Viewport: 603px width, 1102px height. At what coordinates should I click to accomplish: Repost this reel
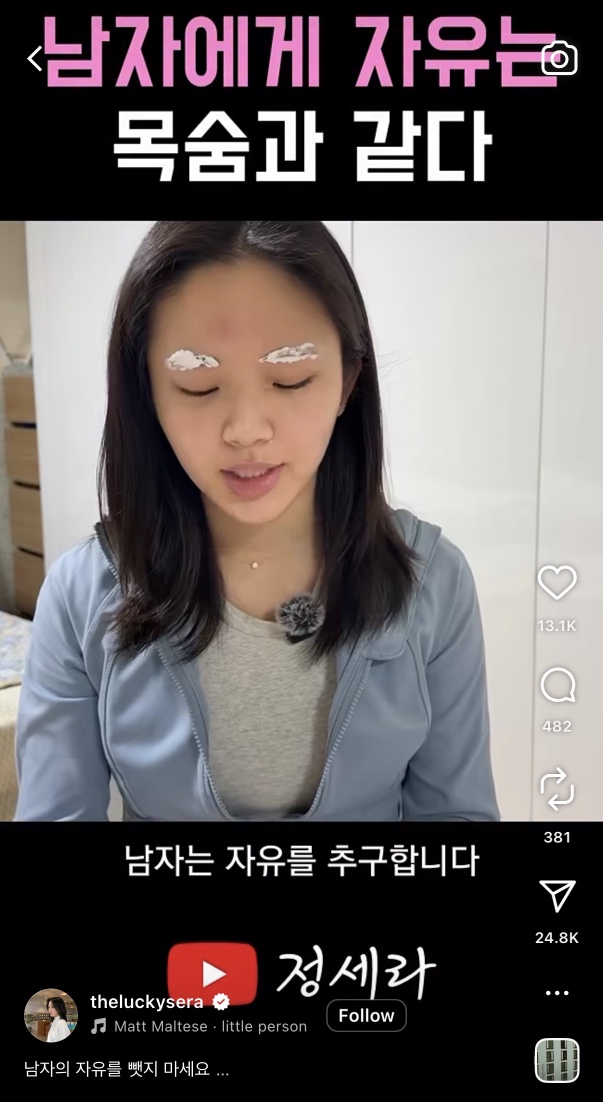coord(557,789)
